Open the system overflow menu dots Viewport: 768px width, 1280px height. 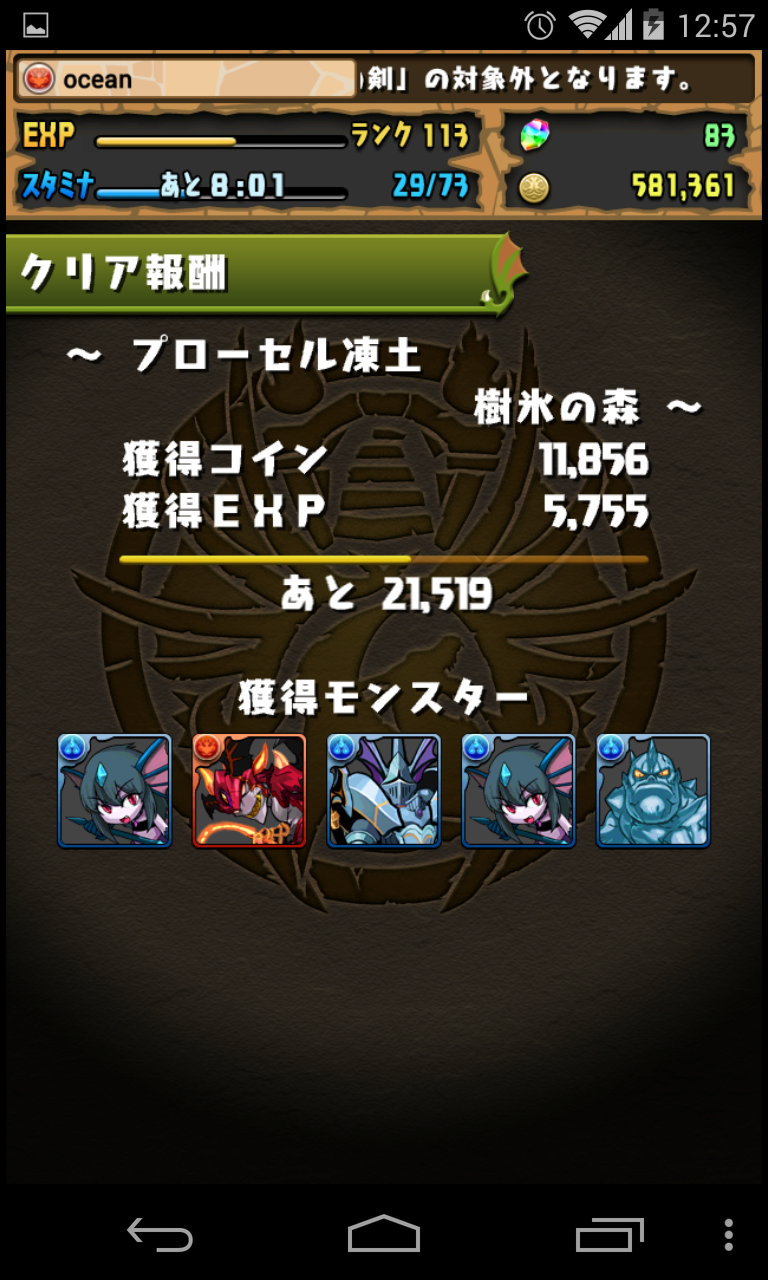coord(728,1235)
